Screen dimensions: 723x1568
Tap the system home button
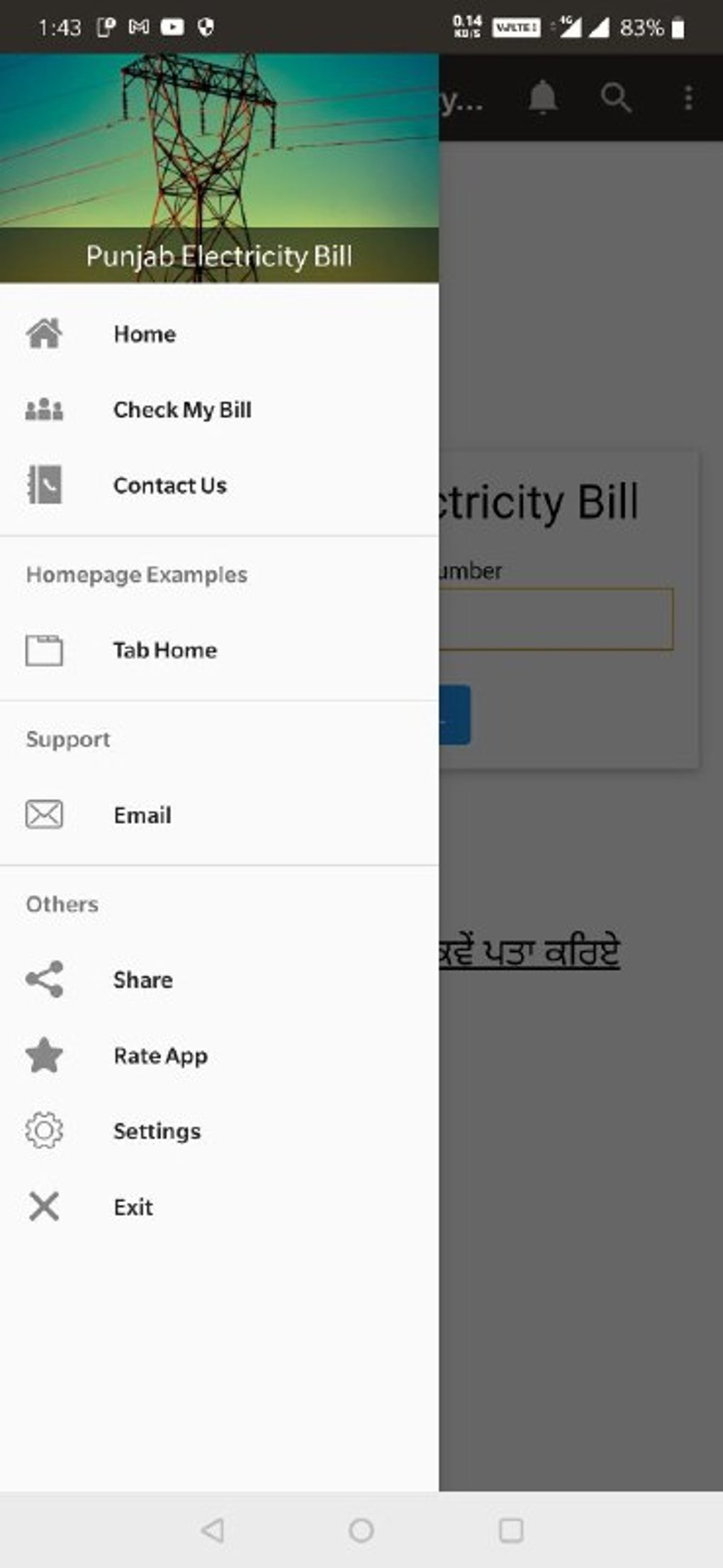point(361,1530)
